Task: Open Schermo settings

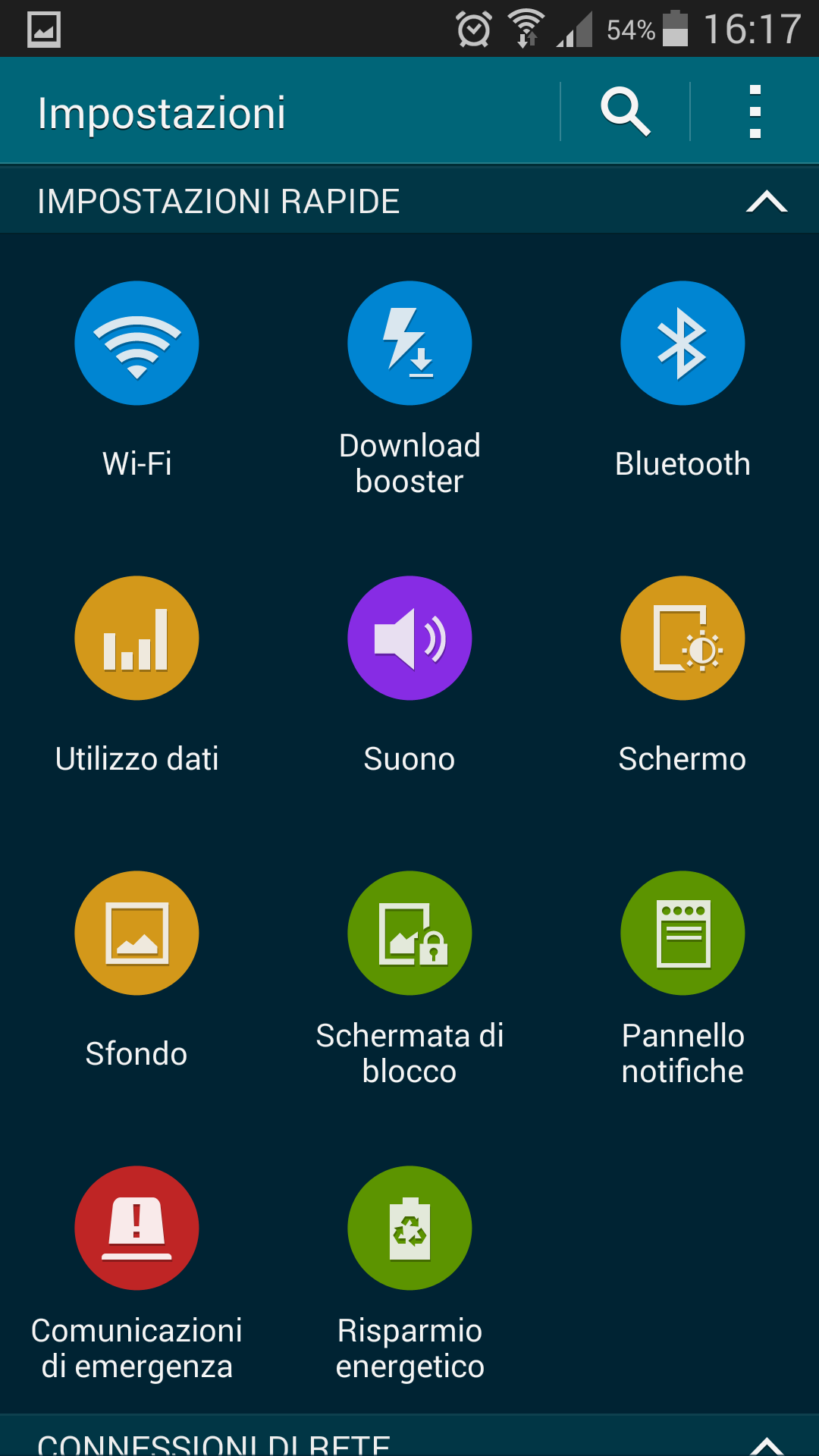Action: click(x=682, y=639)
